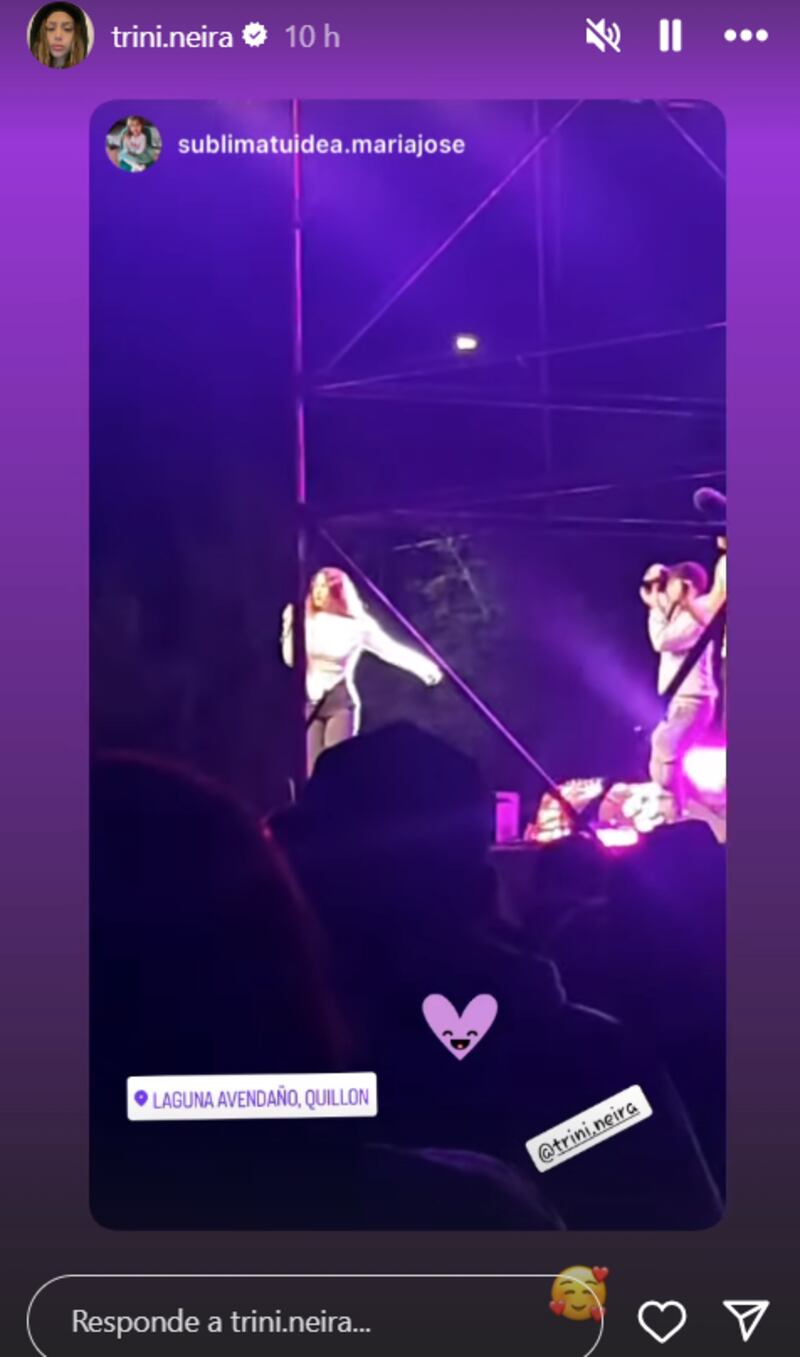Open sublimatuidea.mariajose's reshared story
This screenshot has width=800, height=1357.
point(320,144)
